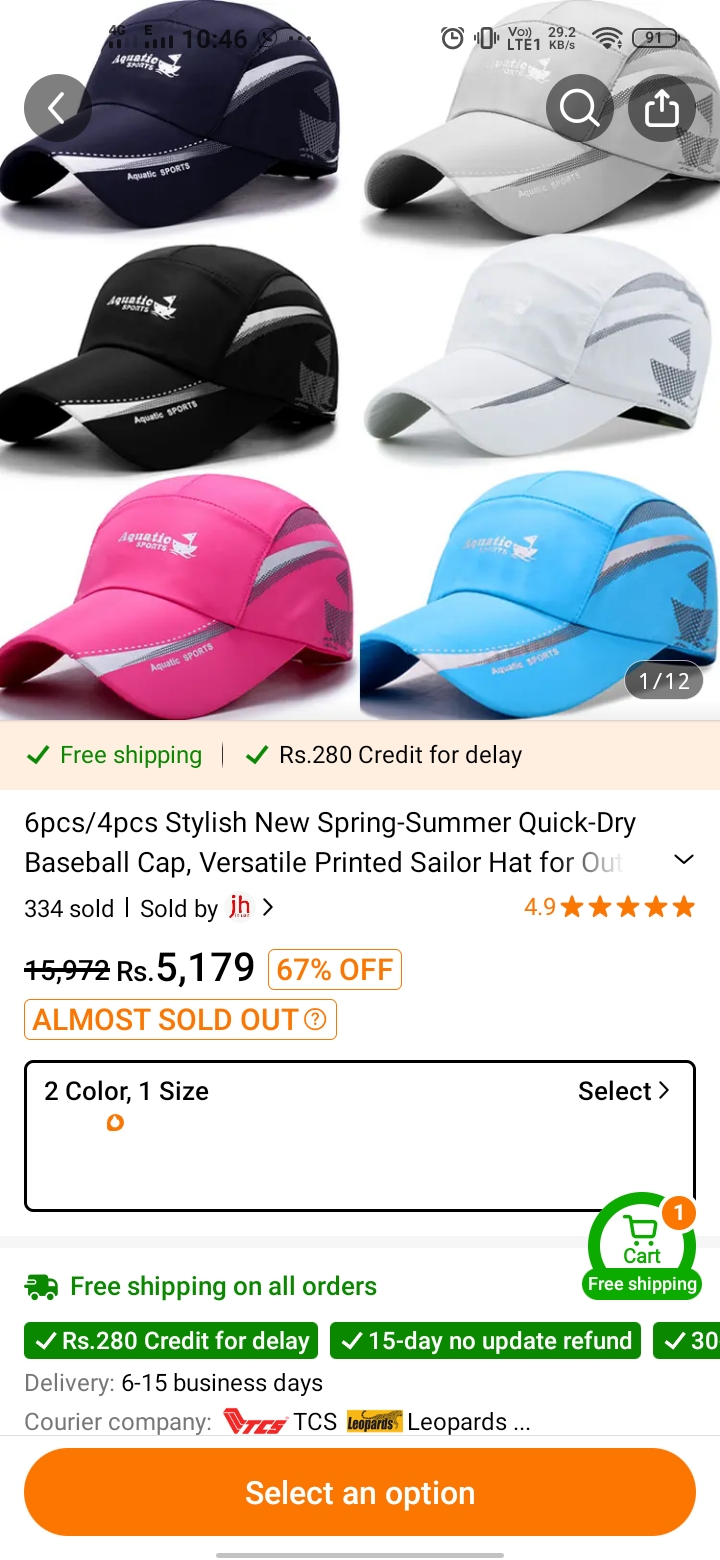Open the Free shipping on all orders section
This screenshot has width=720, height=1560.
[x=201, y=1286]
